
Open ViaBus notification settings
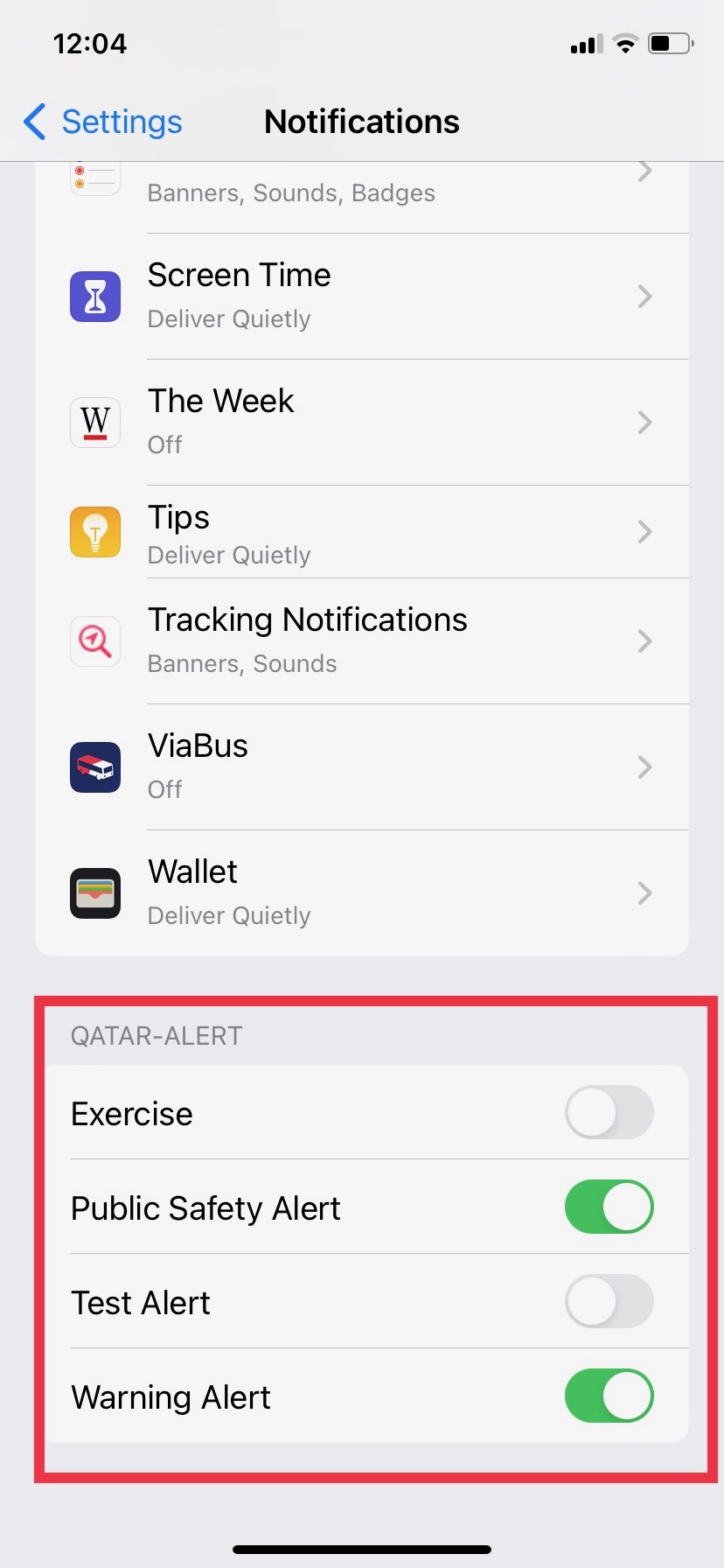tap(362, 767)
